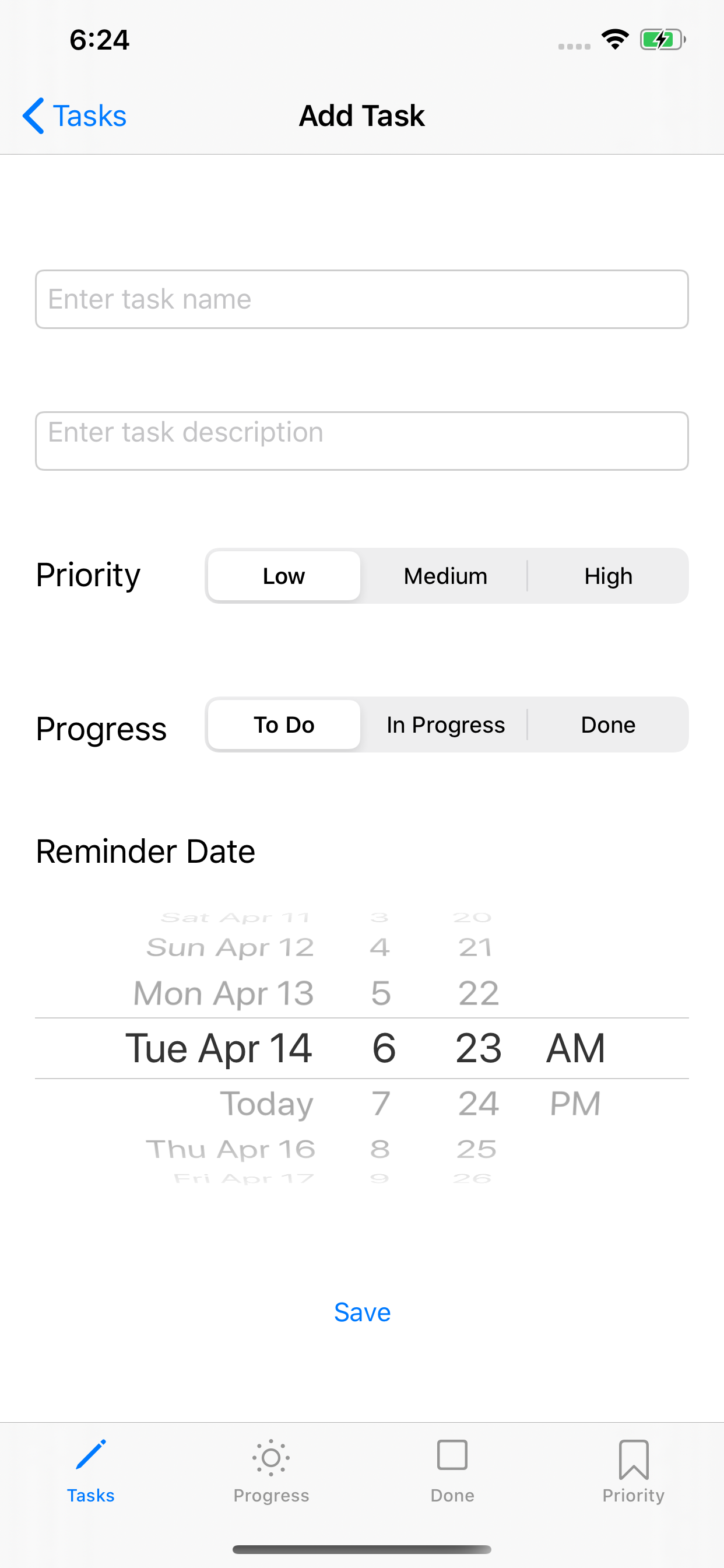Select High priority
Viewport: 724px width, 1568px height.
(x=608, y=576)
